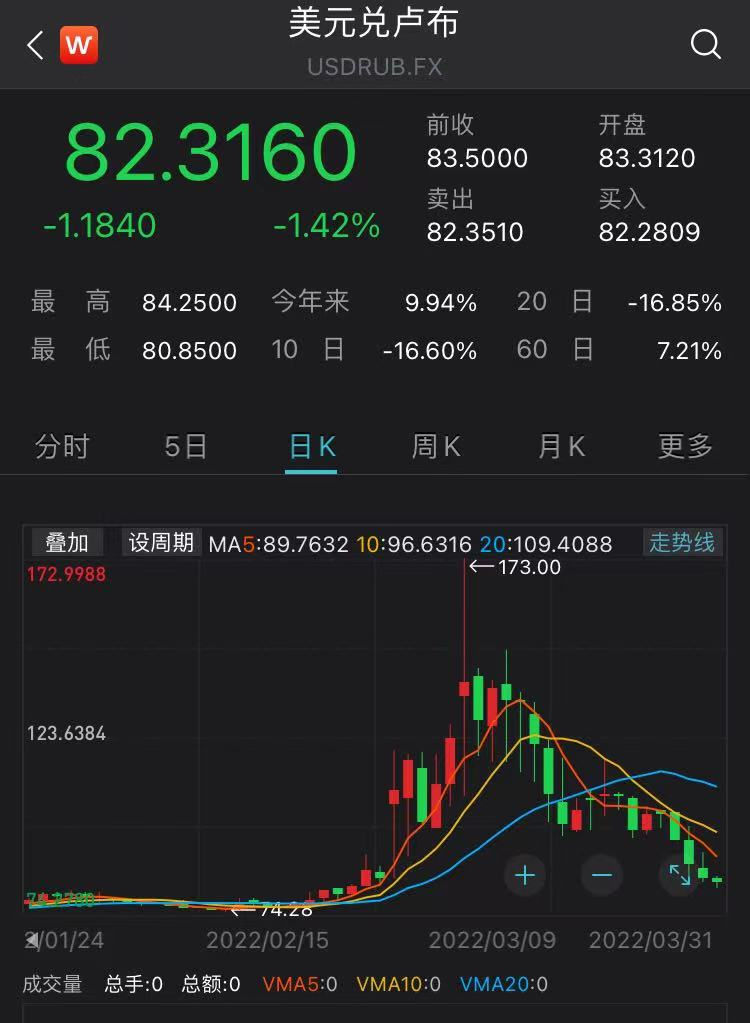Zoom in the chart with plus
This screenshot has width=750, height=1023.
[525, 876]
